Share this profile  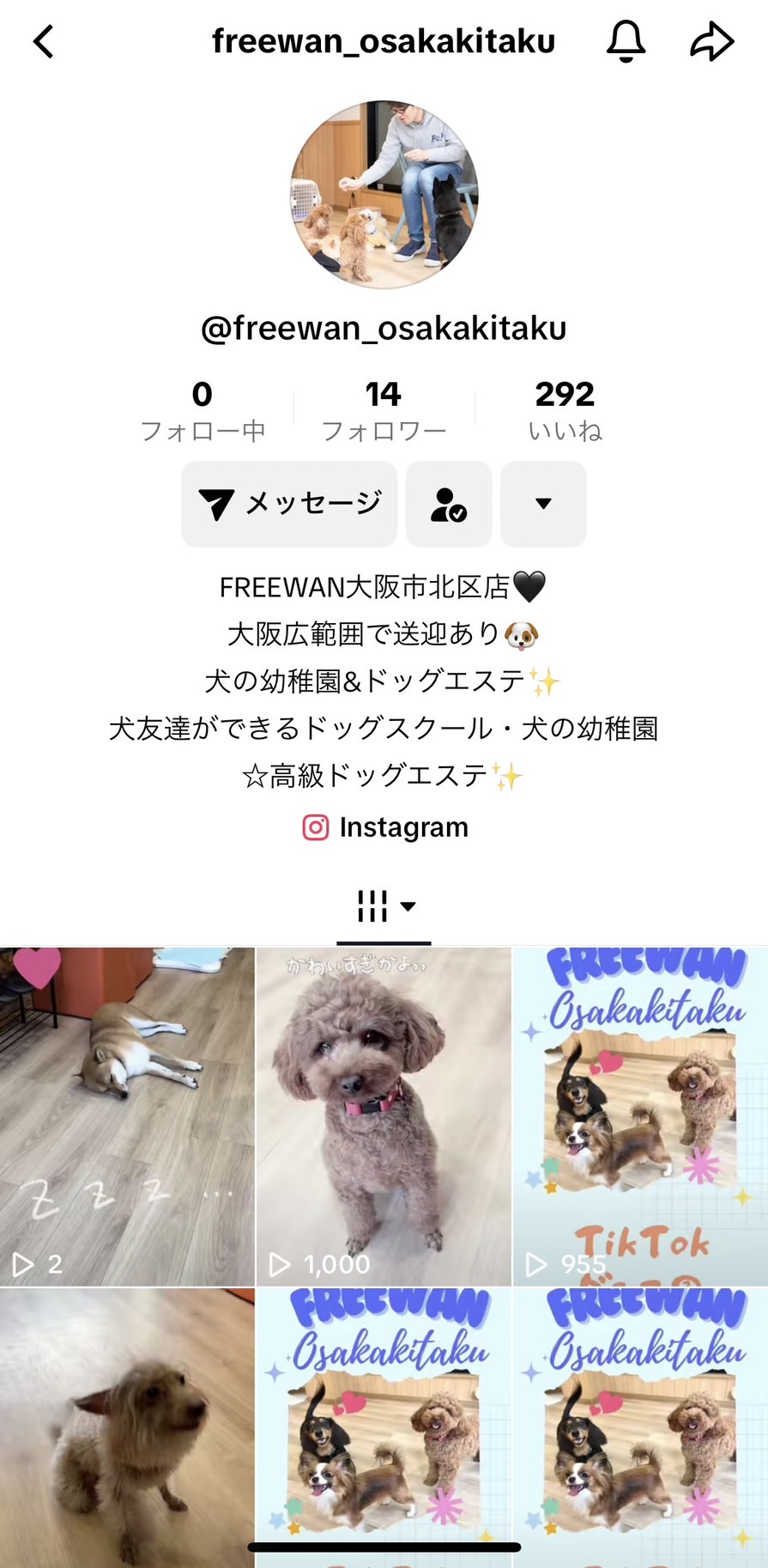click(x=711, y=41)
